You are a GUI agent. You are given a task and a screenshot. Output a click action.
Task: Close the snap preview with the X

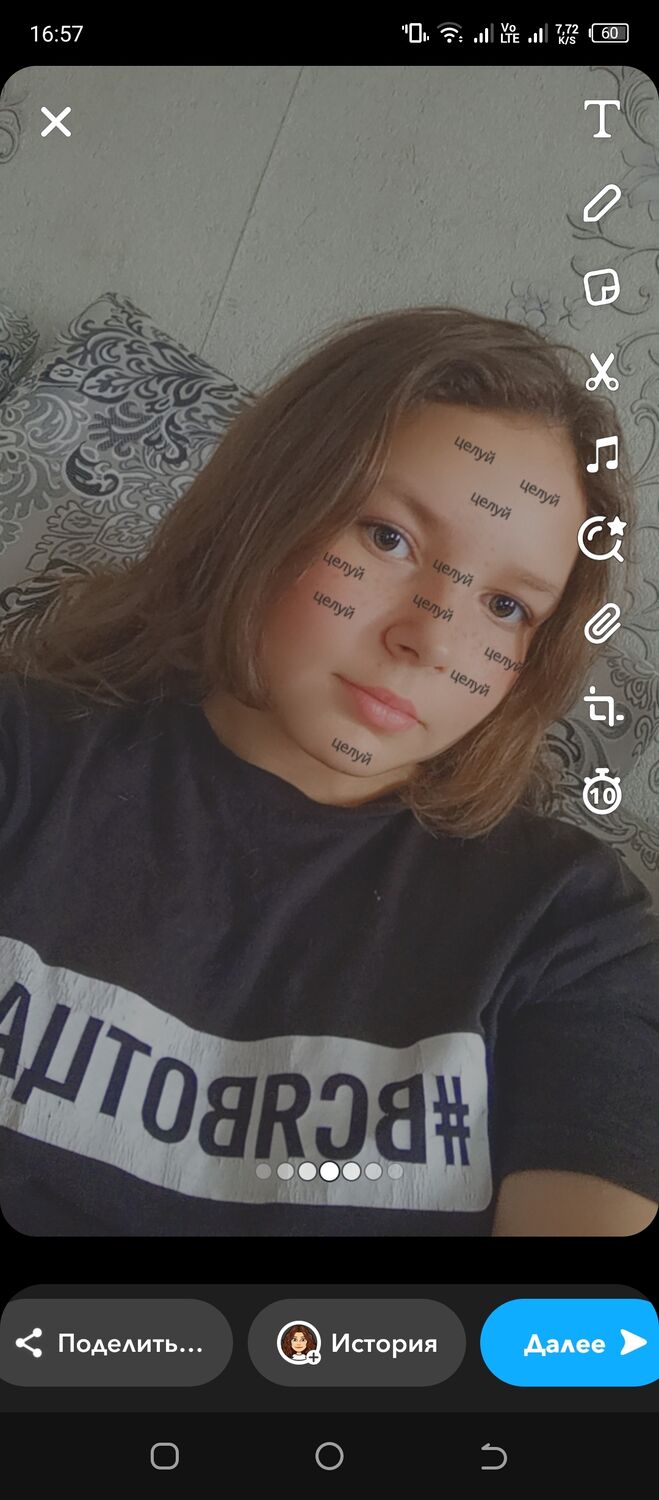coord(56,122)
